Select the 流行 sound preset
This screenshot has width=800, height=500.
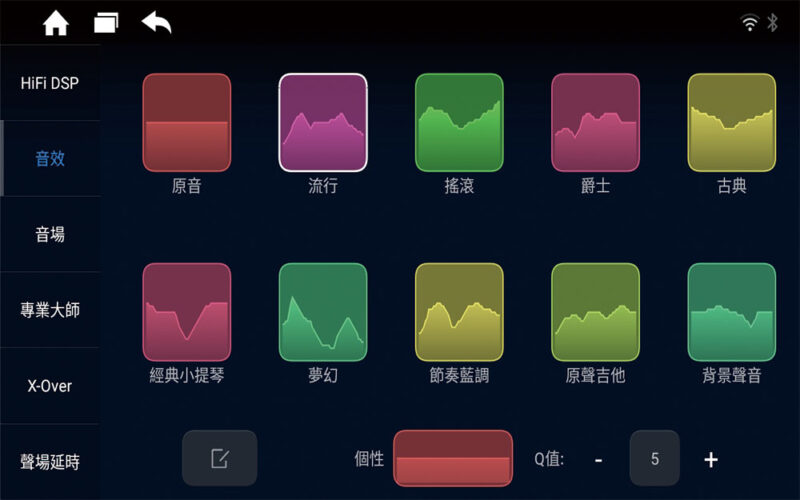tap(323, 122)
